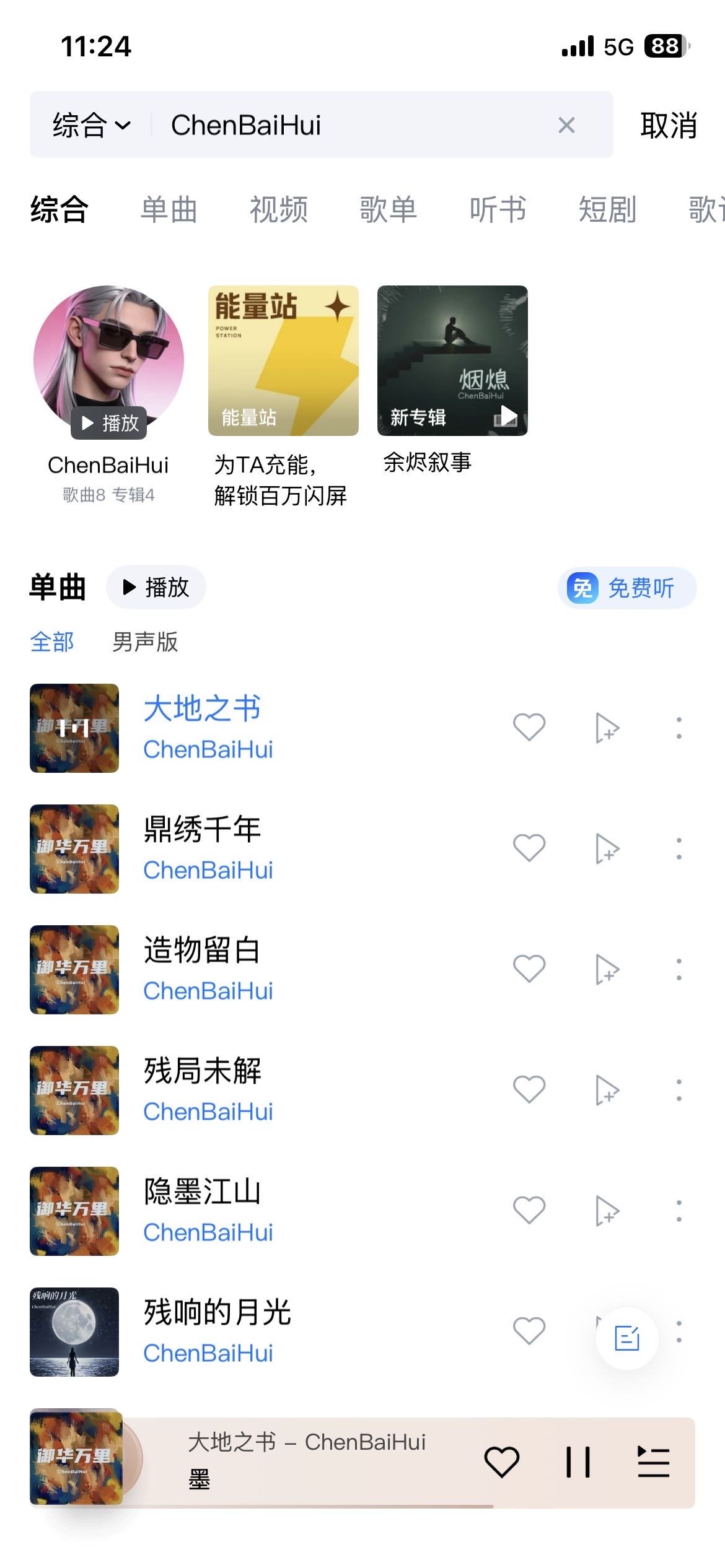Select the 听书 tab
The width and height of the screenshot is (725, 1568).
pos(498,209)
